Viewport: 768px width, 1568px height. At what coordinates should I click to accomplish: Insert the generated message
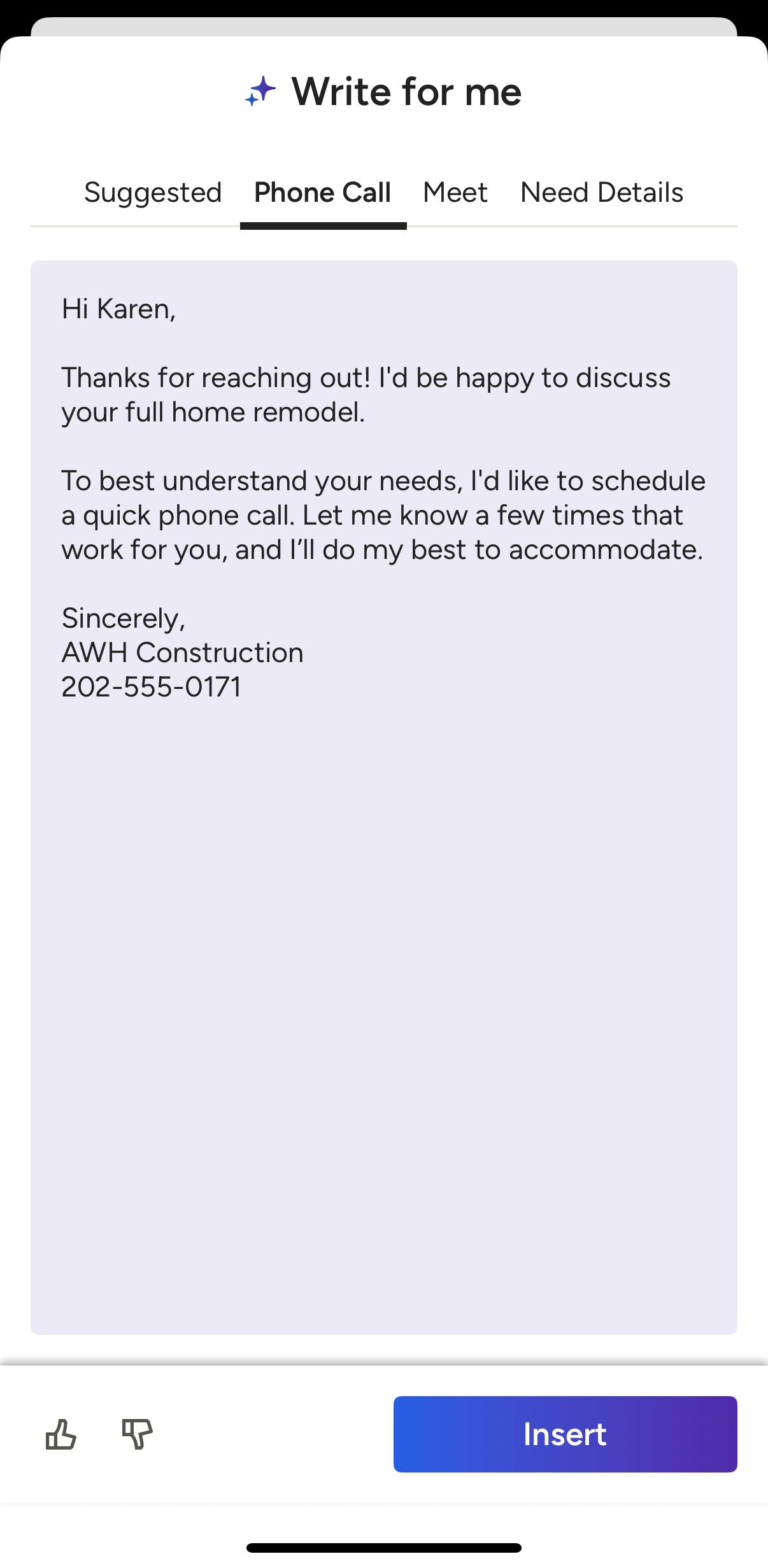click(565, 1434)
